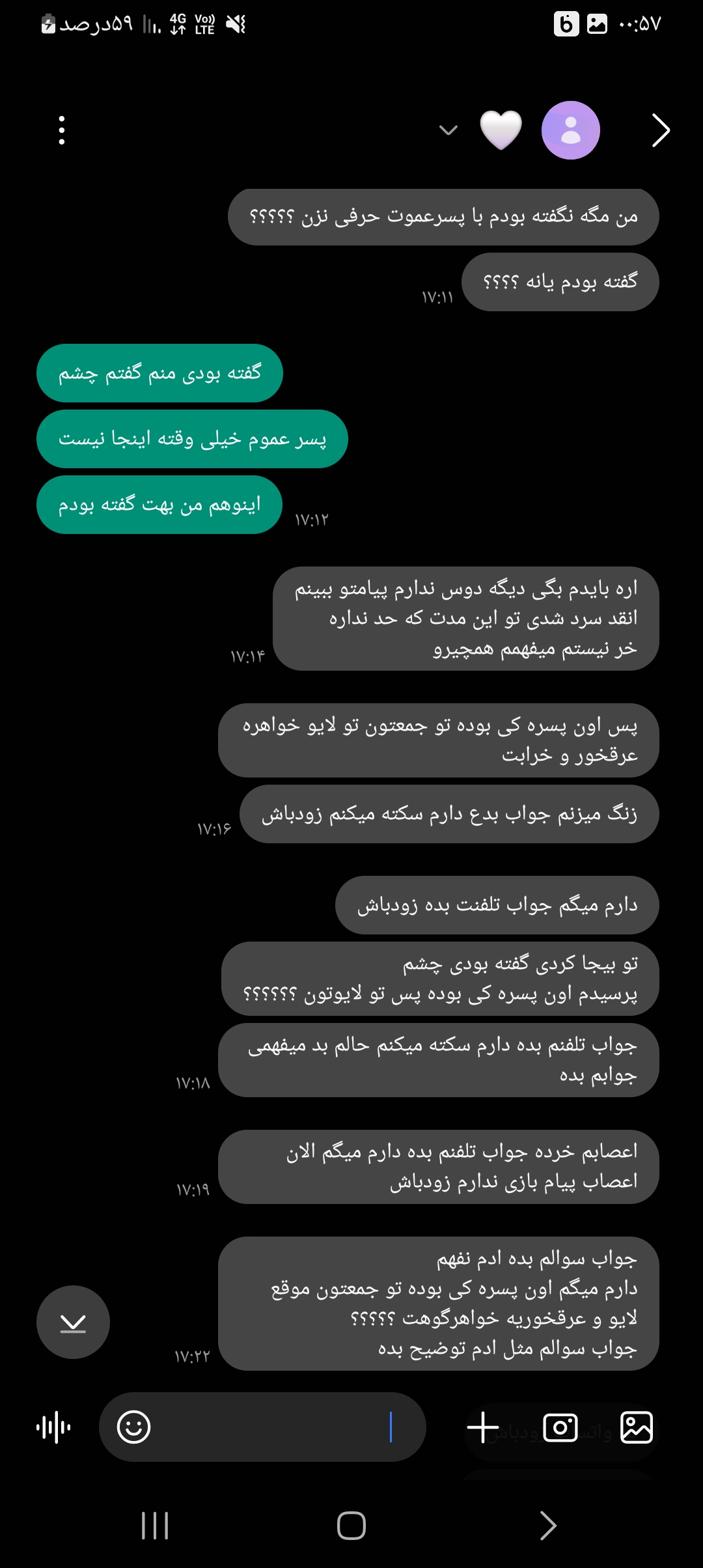Jump to the latest message
This screenshot has height=1568, width=703.
tap(73, 1322)
